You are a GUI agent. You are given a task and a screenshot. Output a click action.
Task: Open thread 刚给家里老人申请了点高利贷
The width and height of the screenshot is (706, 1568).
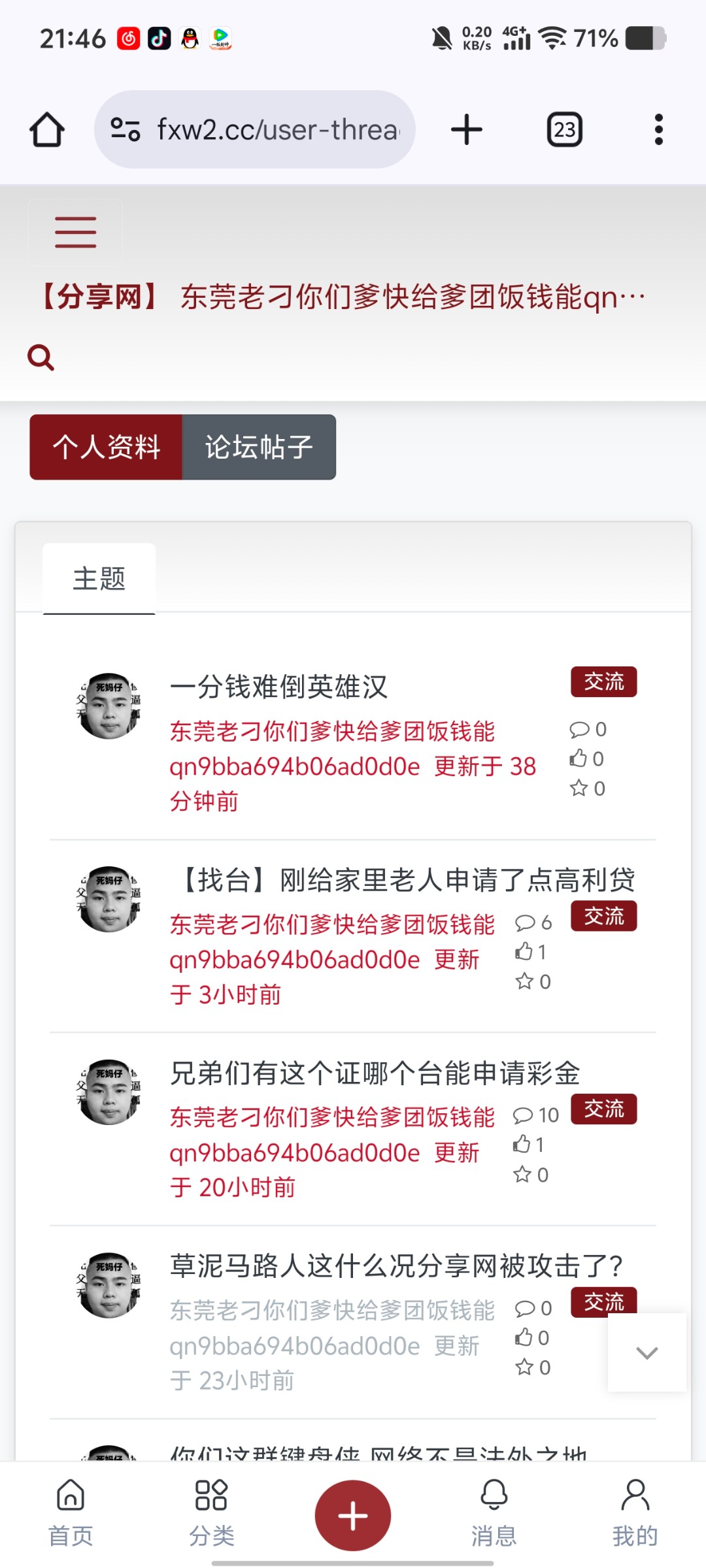[x=405, y=880]
